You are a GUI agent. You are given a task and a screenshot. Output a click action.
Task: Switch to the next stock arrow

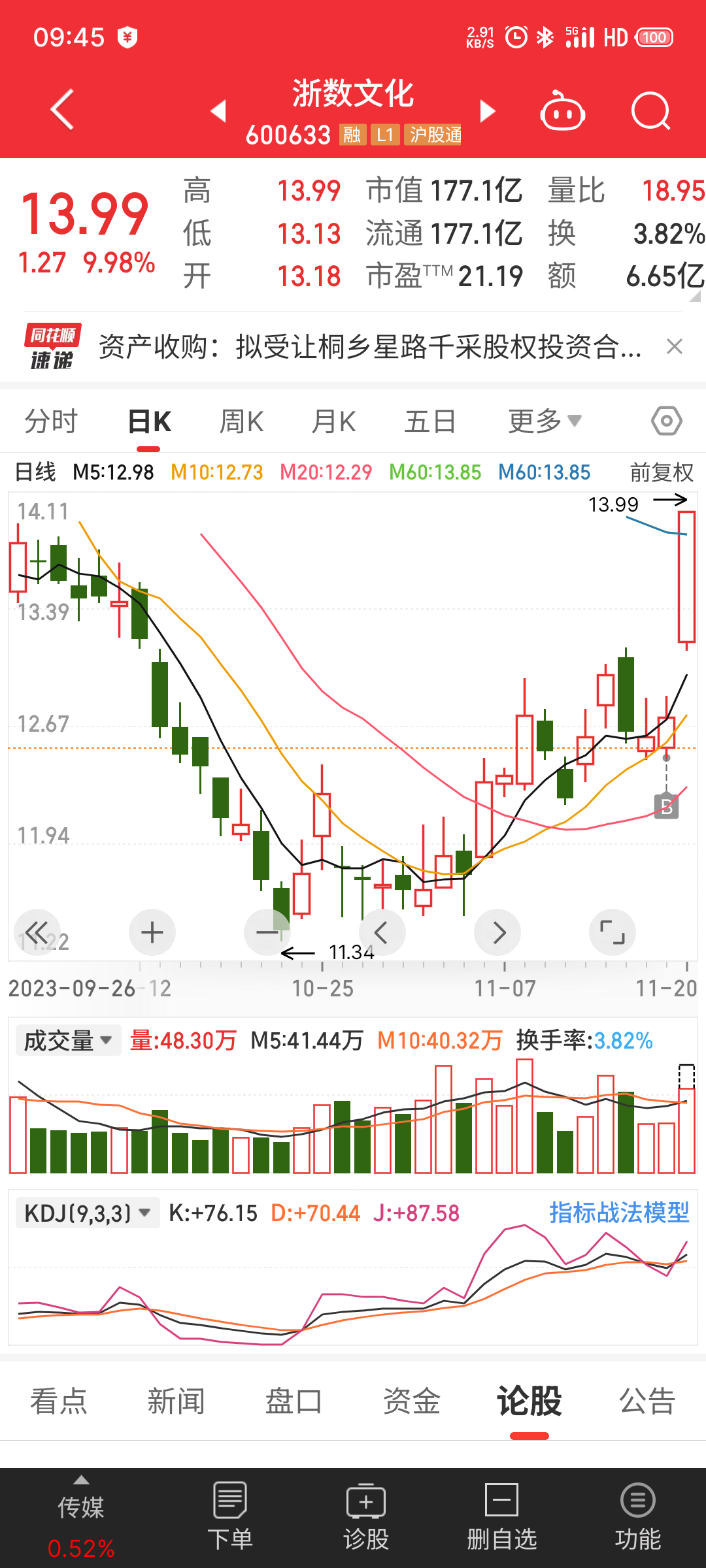(488, 111)
